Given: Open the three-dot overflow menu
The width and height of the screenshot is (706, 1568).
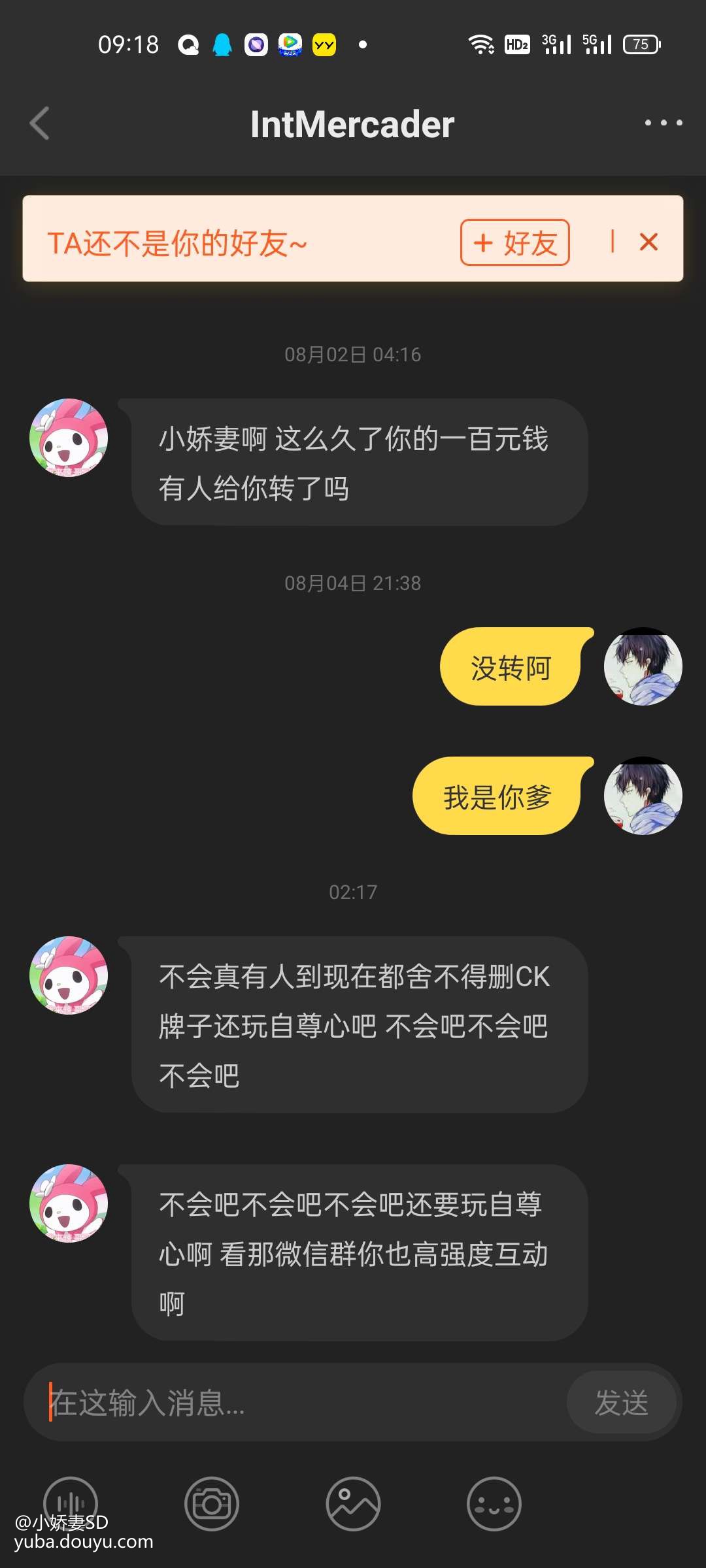Looking at the screenshot, I should click(x=663, y=123).
